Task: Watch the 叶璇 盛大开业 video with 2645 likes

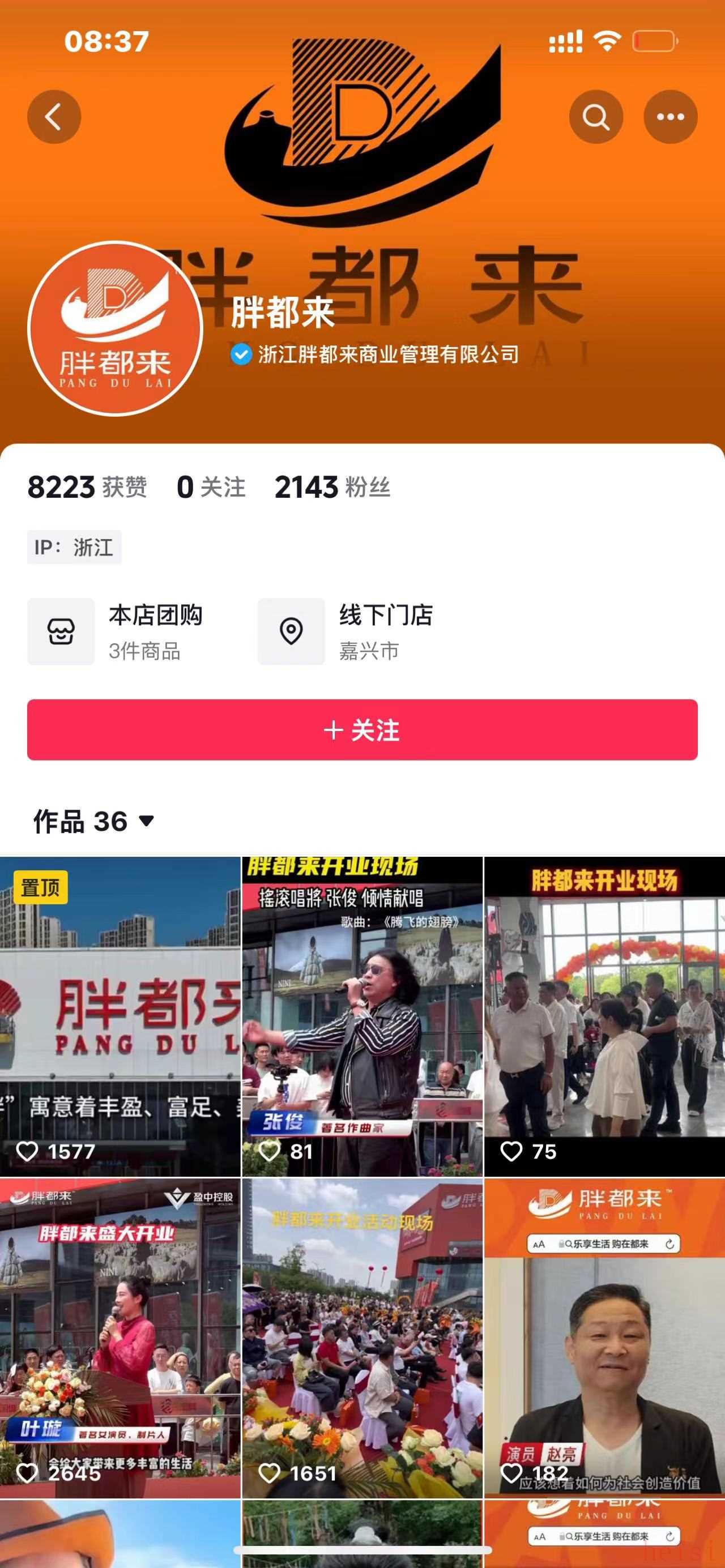Action: [120, 1339]
